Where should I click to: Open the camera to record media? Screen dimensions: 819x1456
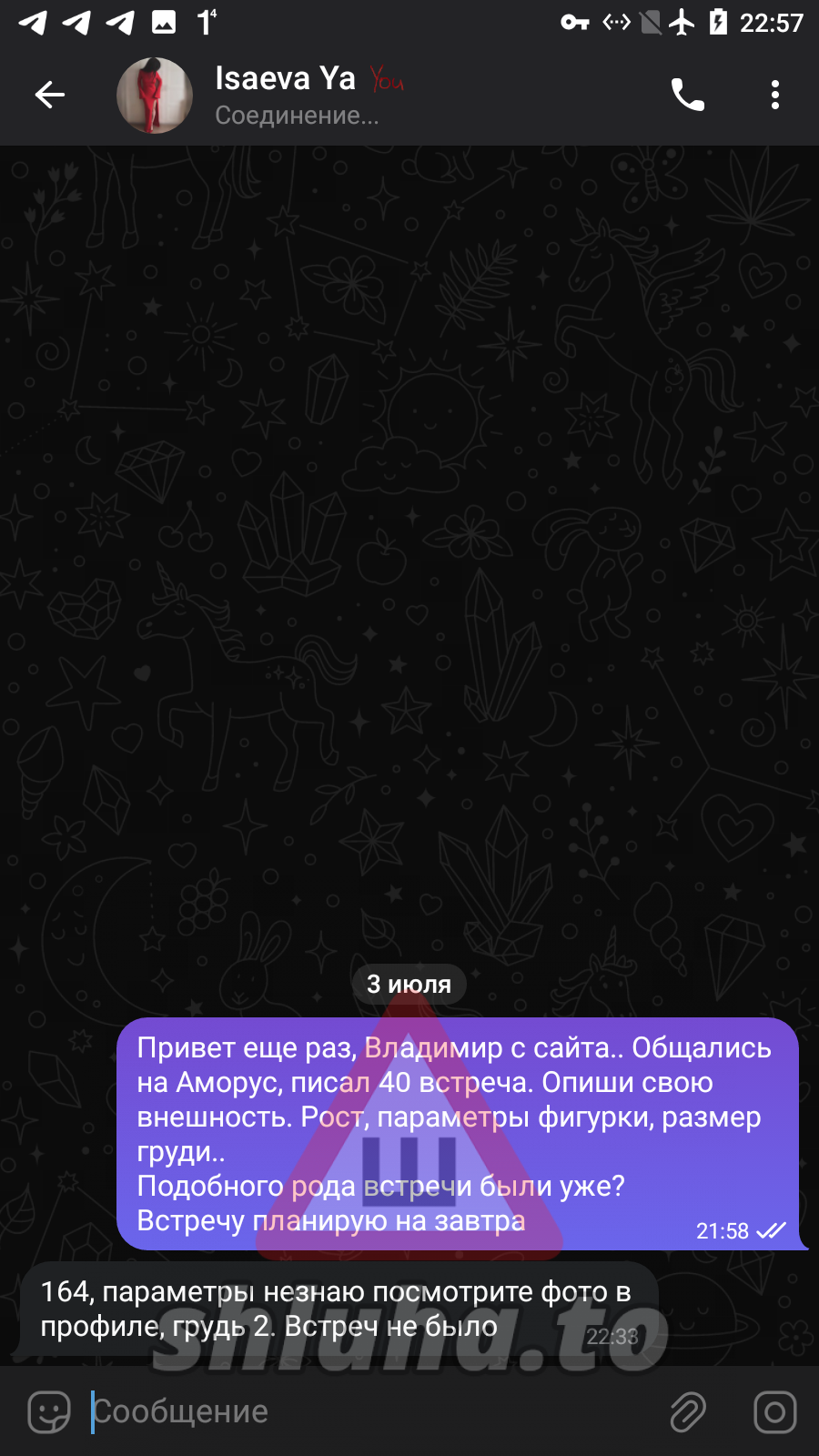pyautogui.click(x=774, y=1412)
